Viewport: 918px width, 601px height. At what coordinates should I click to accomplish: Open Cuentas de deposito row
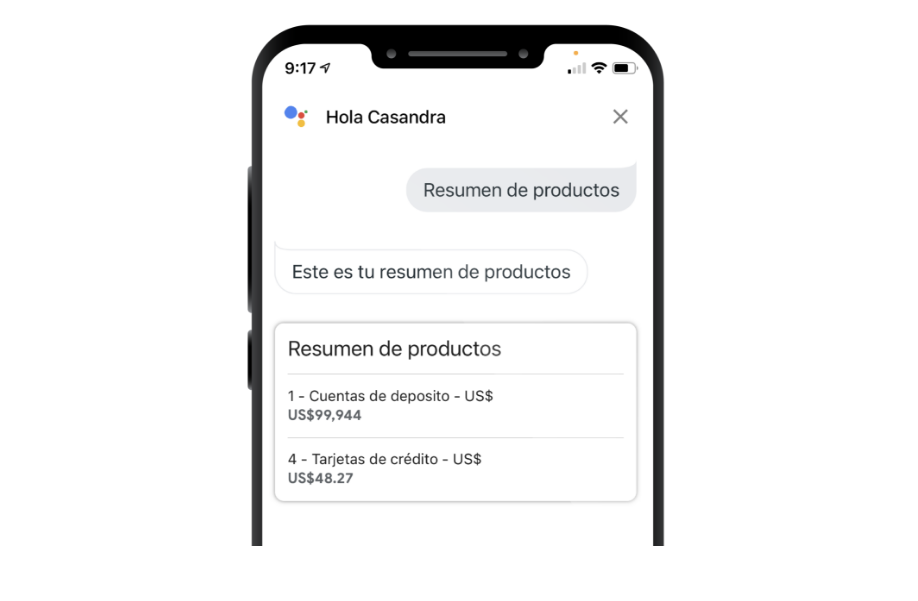click(455, 405)
